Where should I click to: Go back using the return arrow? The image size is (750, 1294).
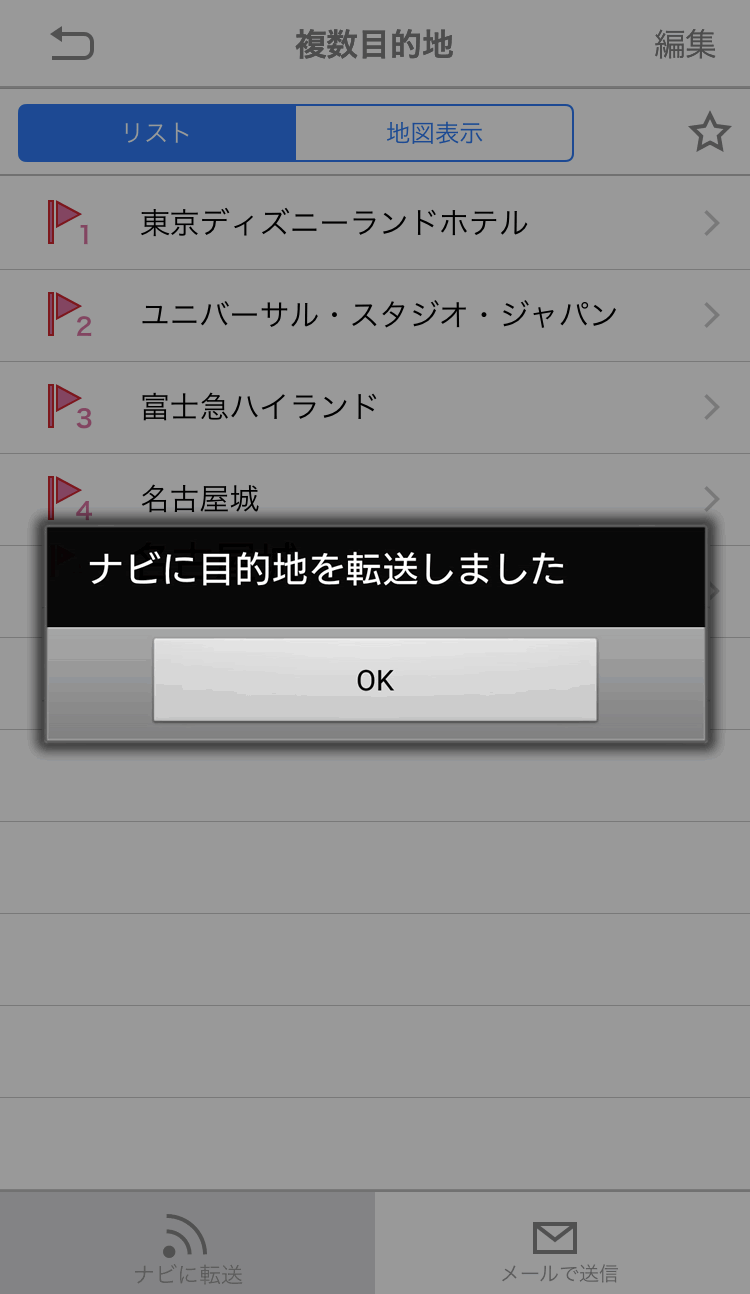pyautogui.click(x=72, y=45)
